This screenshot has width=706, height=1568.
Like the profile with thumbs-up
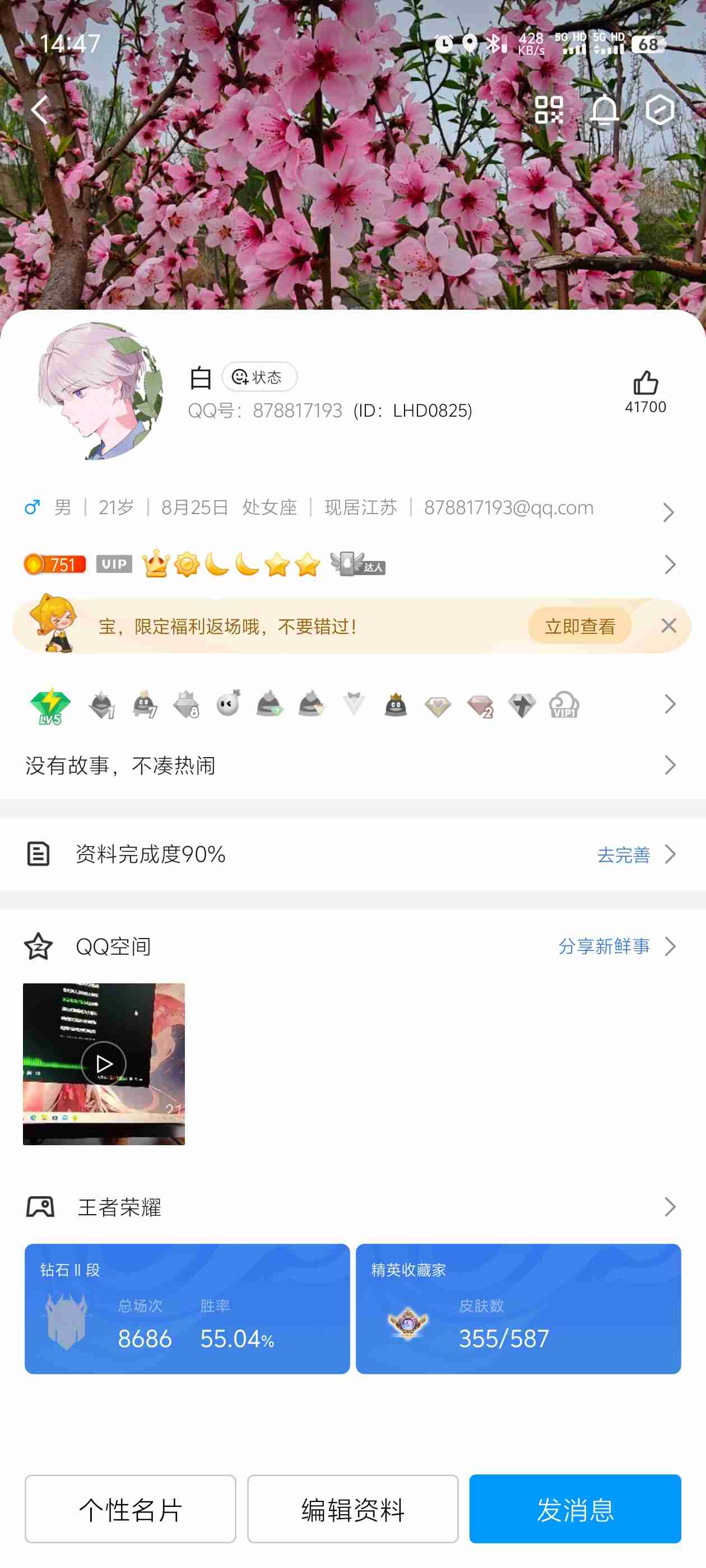point(645,391)
